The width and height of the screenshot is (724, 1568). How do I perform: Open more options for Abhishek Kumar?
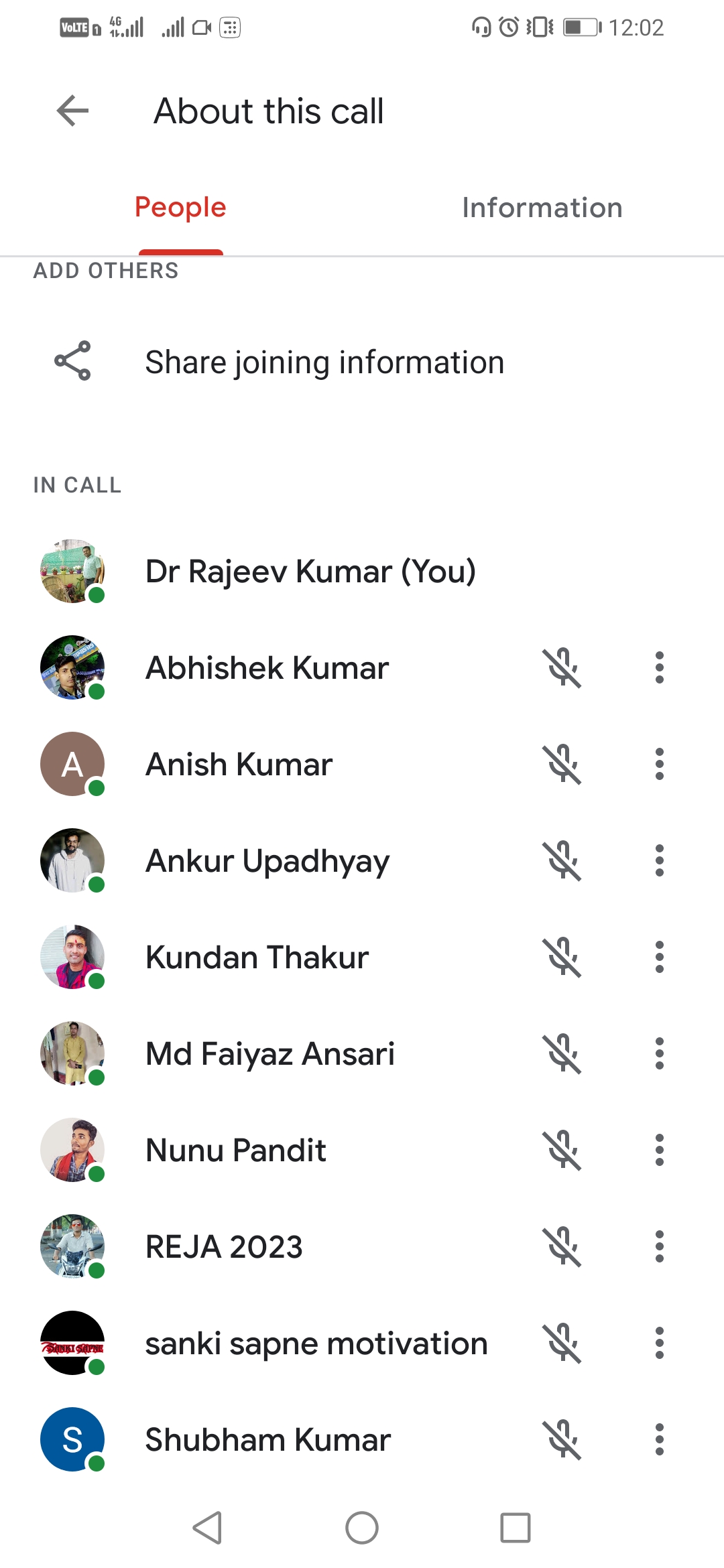(659, 667)
